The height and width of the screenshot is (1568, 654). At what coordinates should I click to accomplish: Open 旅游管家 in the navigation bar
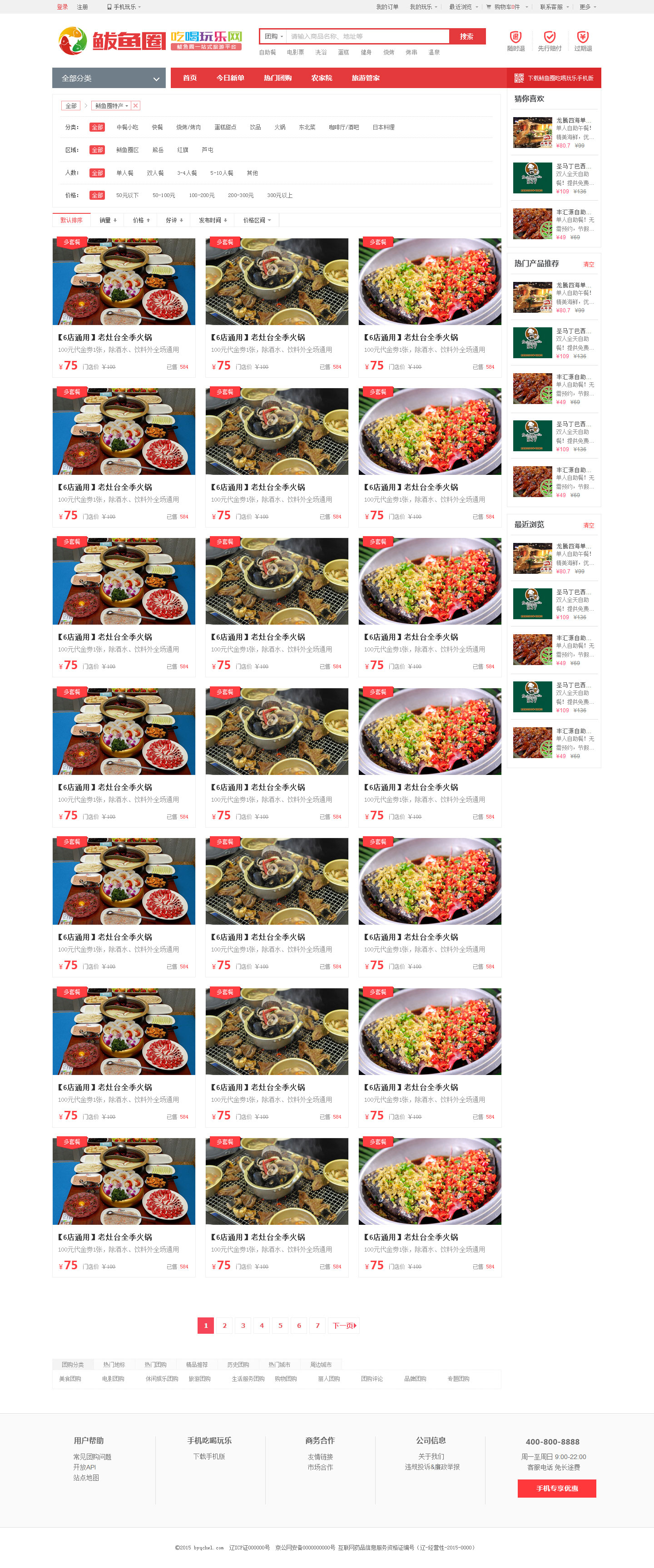click(365, 79)
